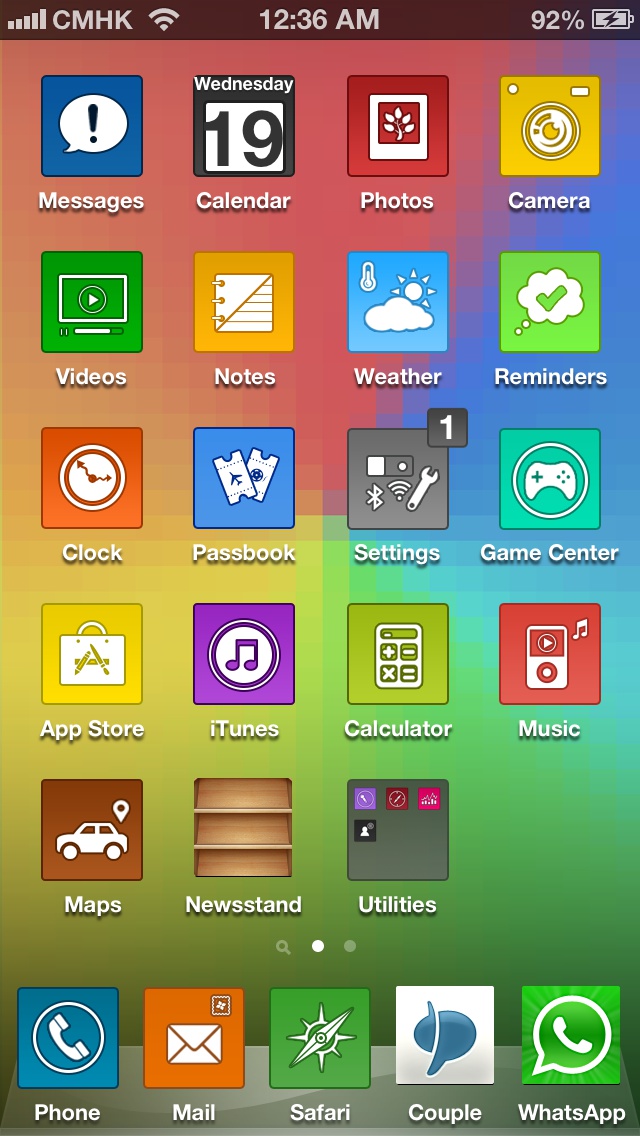This screenshot has width=640, height=1136.
Task: Open the Maps app
Action: point(92,831)
